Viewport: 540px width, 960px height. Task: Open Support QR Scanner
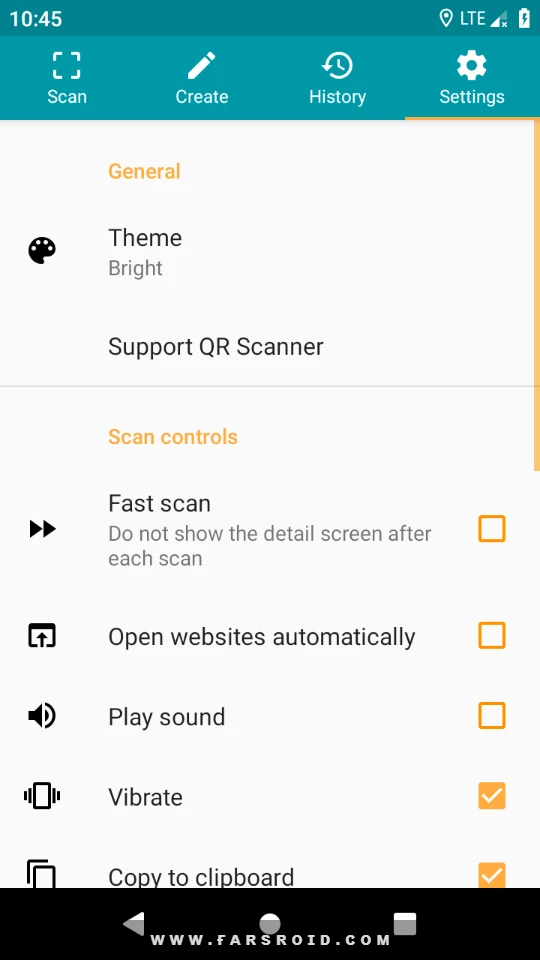(270, 347)
